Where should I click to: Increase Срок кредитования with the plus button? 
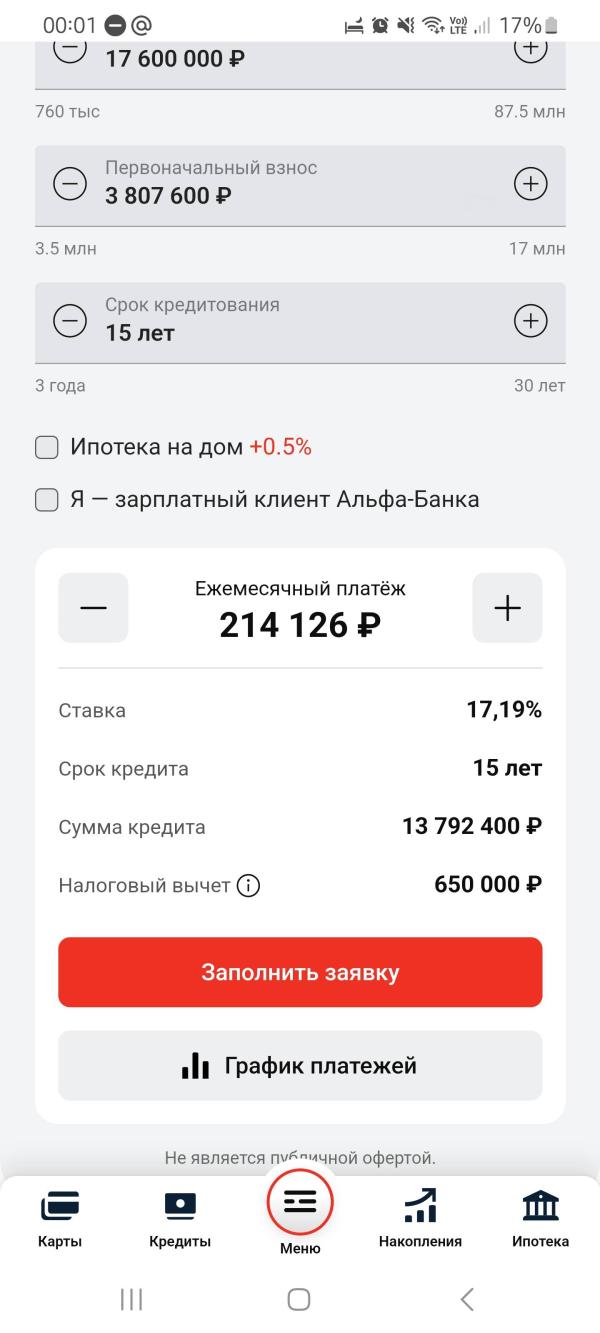(x=530, y=321)
